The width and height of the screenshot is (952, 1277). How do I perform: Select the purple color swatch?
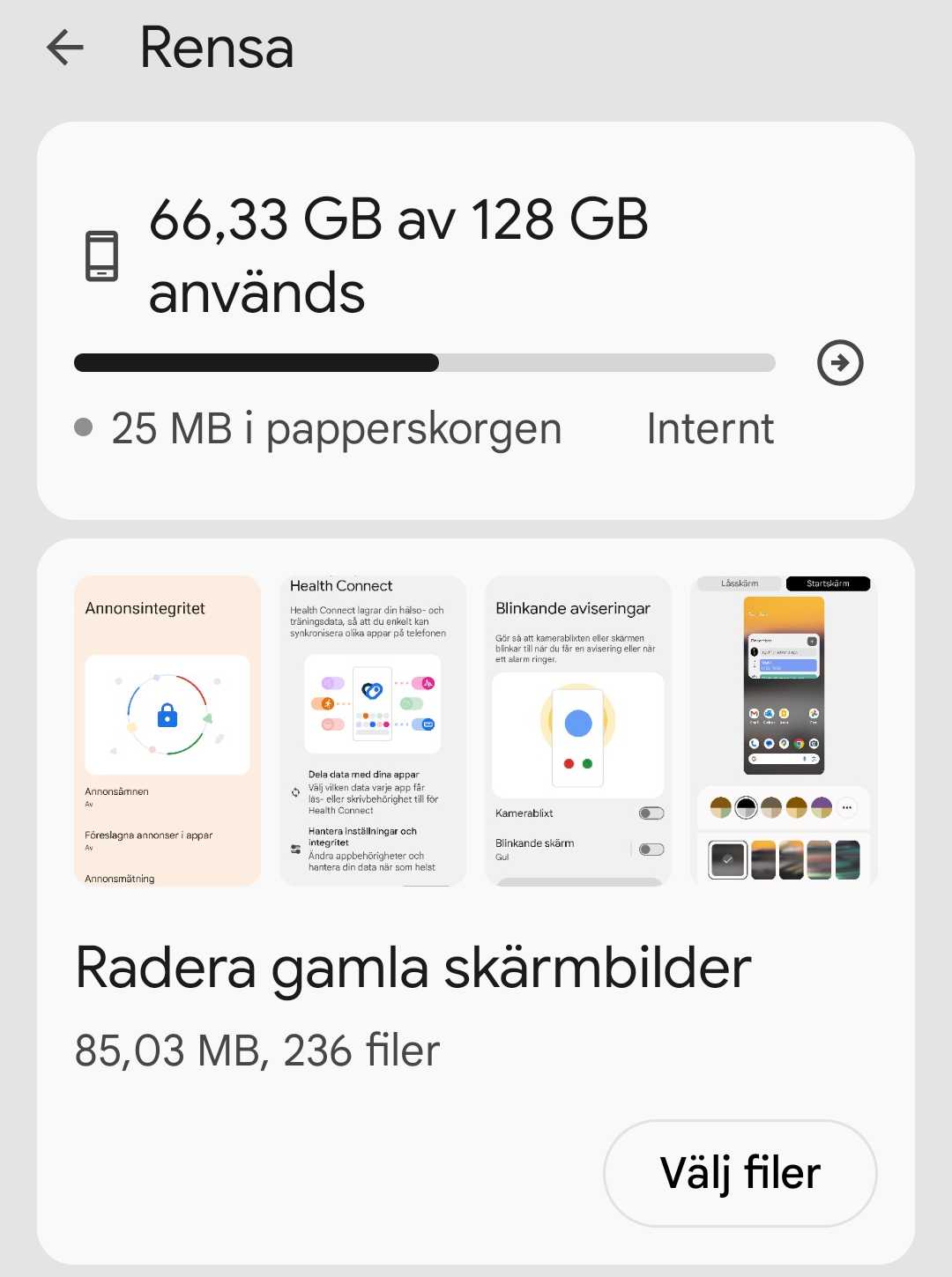point(822,806)
